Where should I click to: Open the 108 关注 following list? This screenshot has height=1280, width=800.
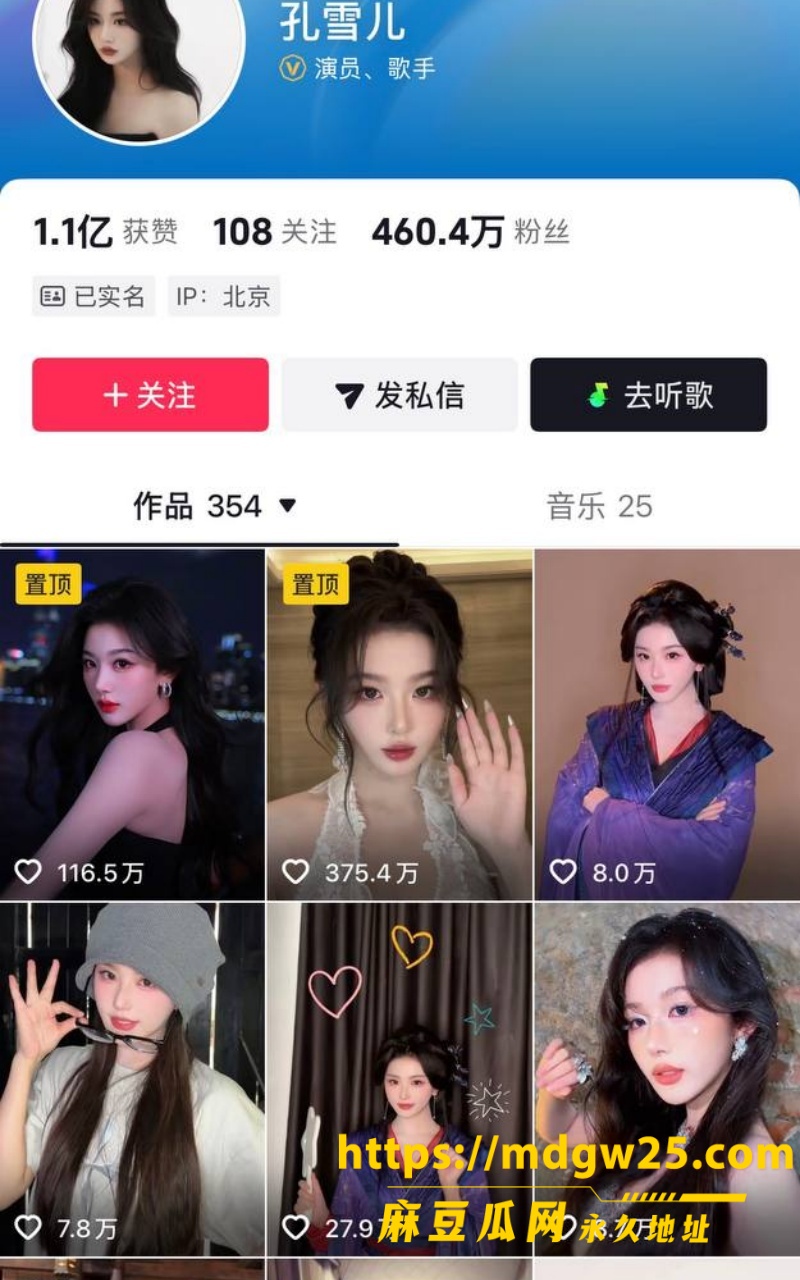[274, 233]
